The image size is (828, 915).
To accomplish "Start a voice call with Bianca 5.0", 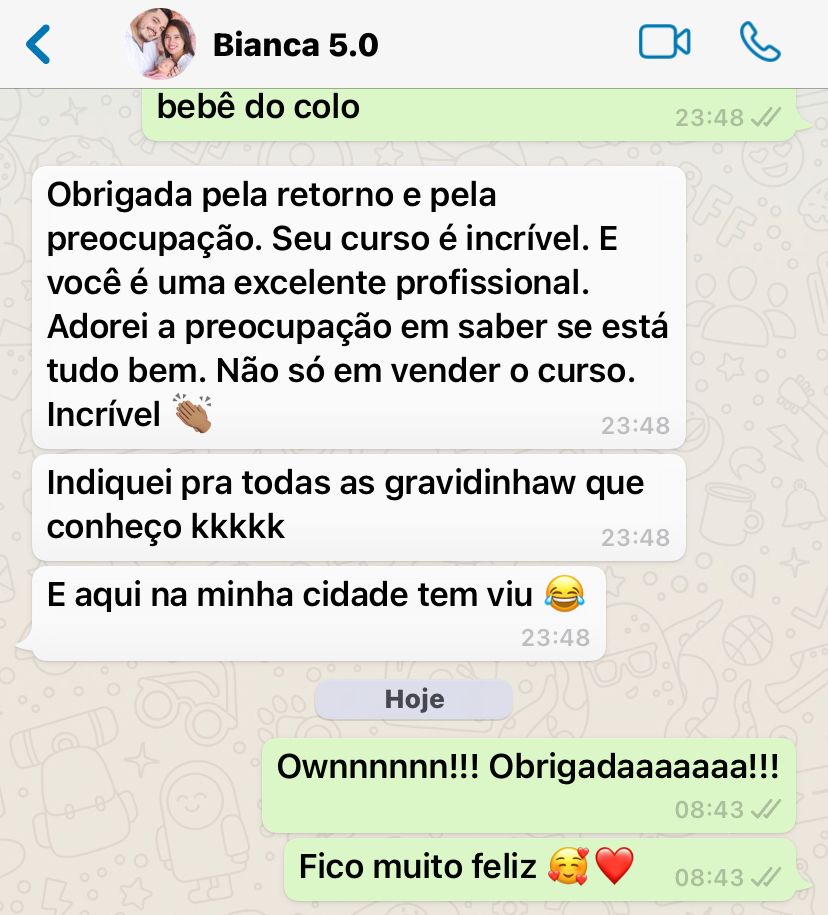I will click(x=760, y=43).
